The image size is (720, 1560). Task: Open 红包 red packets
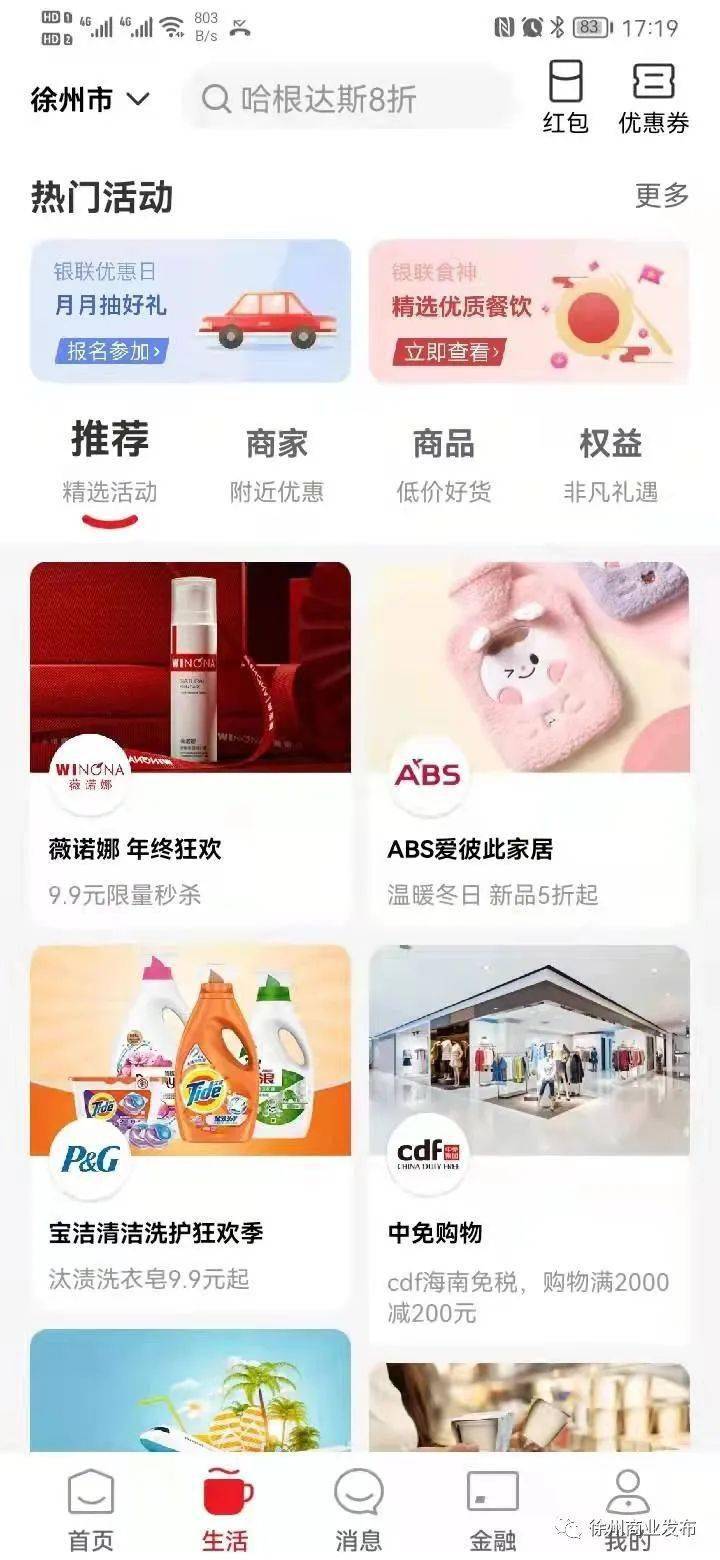(565, 97)
